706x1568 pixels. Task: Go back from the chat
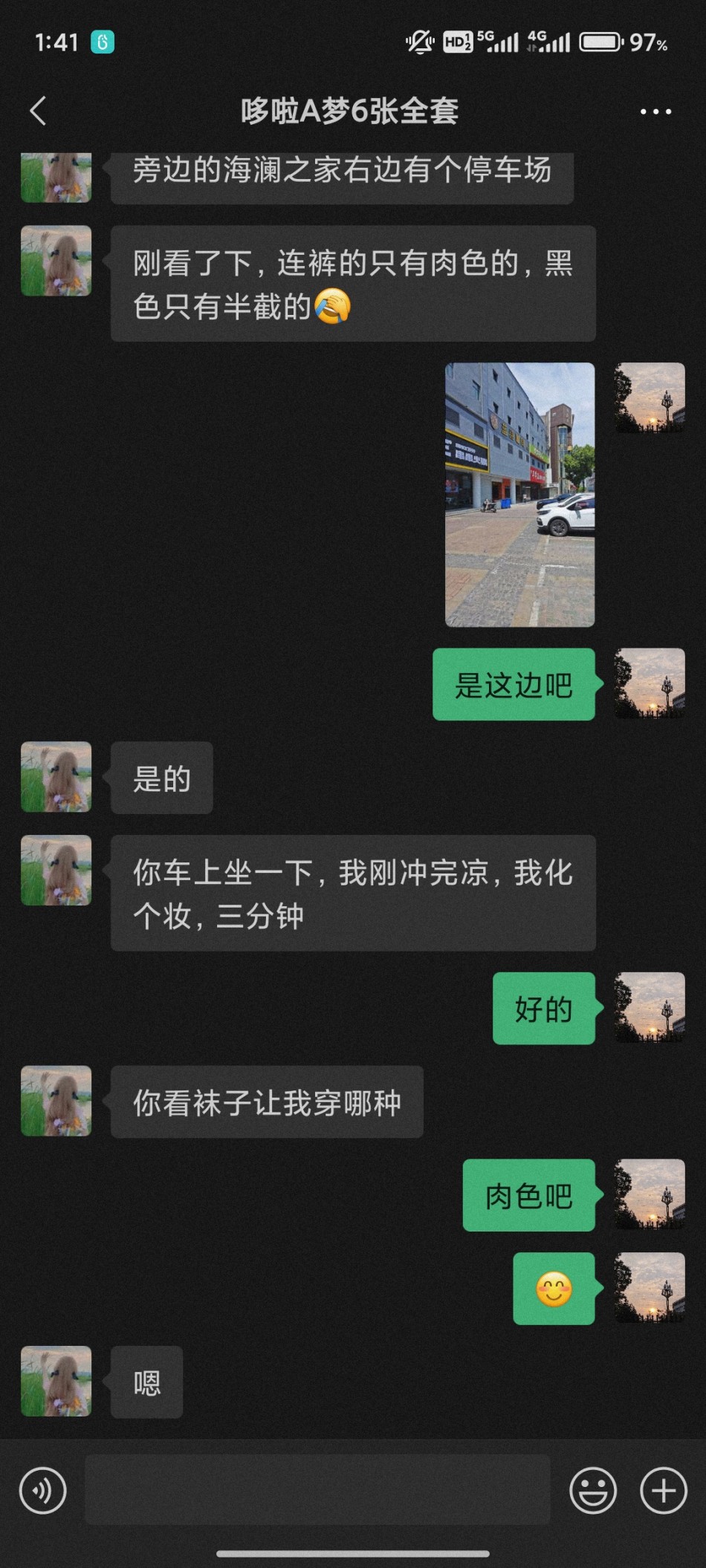coord(39,111)
